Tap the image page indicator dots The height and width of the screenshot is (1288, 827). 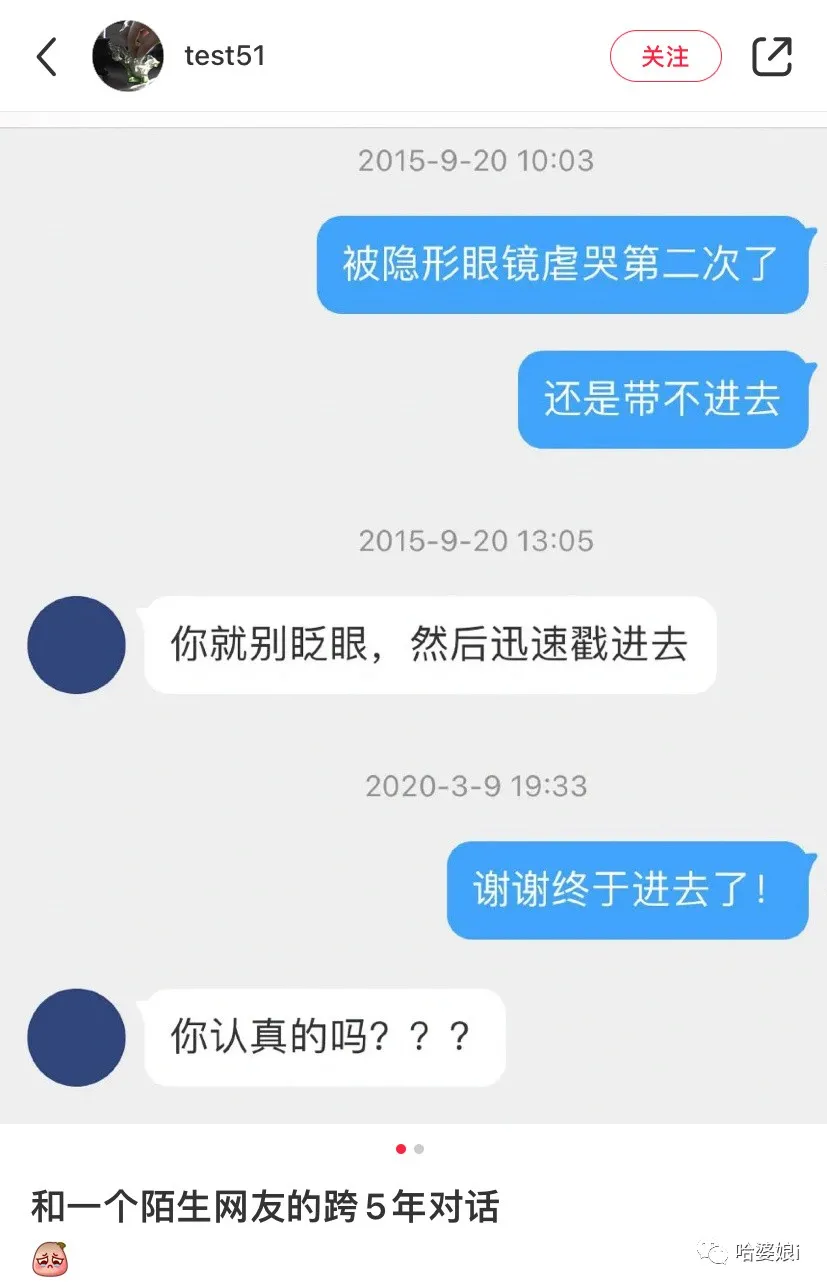[x=409, y=1149]
